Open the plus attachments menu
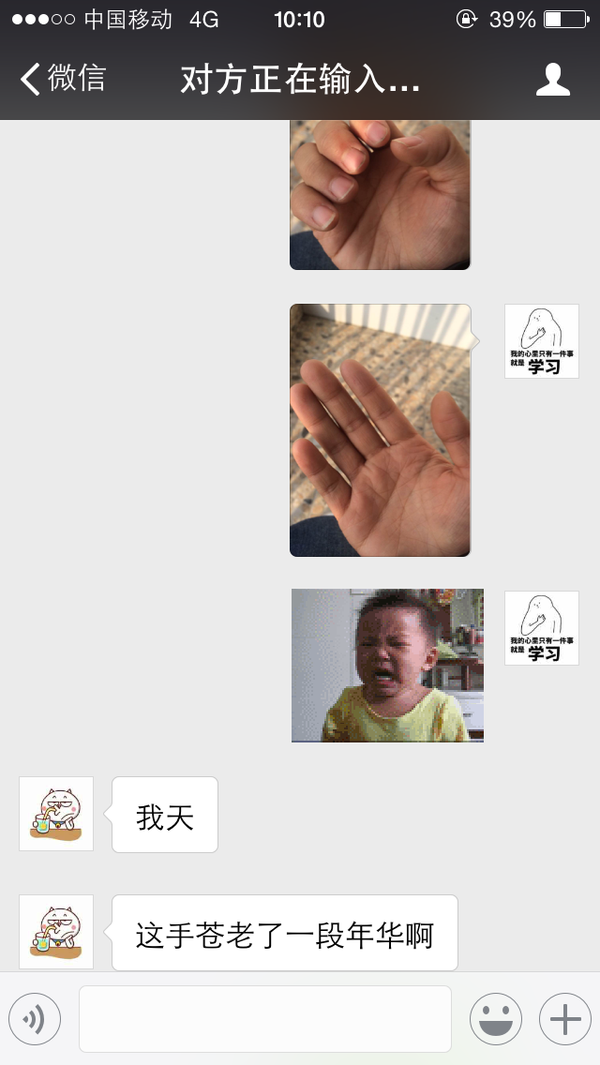This screenshot has width=600, height=1065. [565, 1019]
